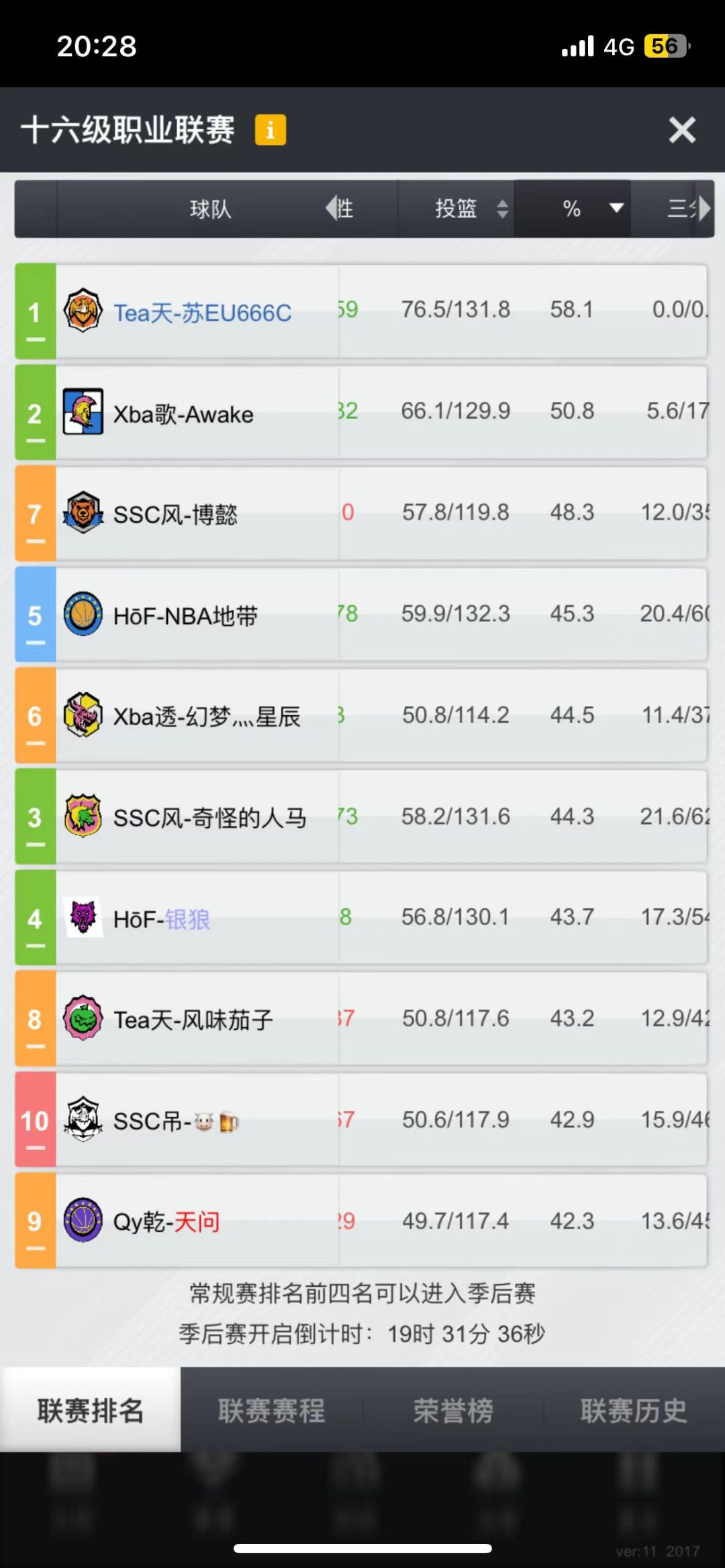Viewport: 725px width, 1568px height.
Task: Select the purple wolf badge of HōF-银狼
Action: point(83,919)
